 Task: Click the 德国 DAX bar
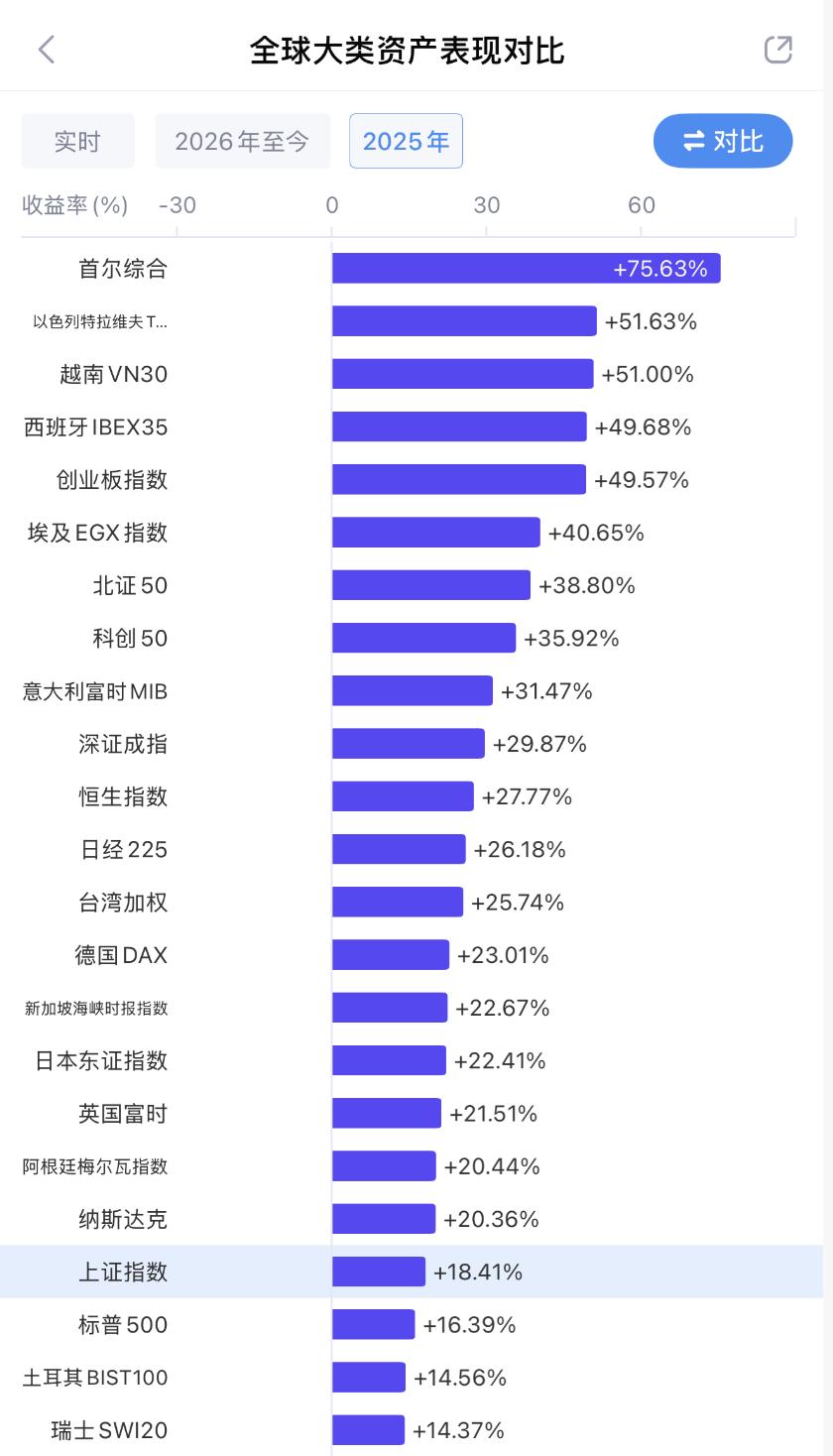pos(392,954)
